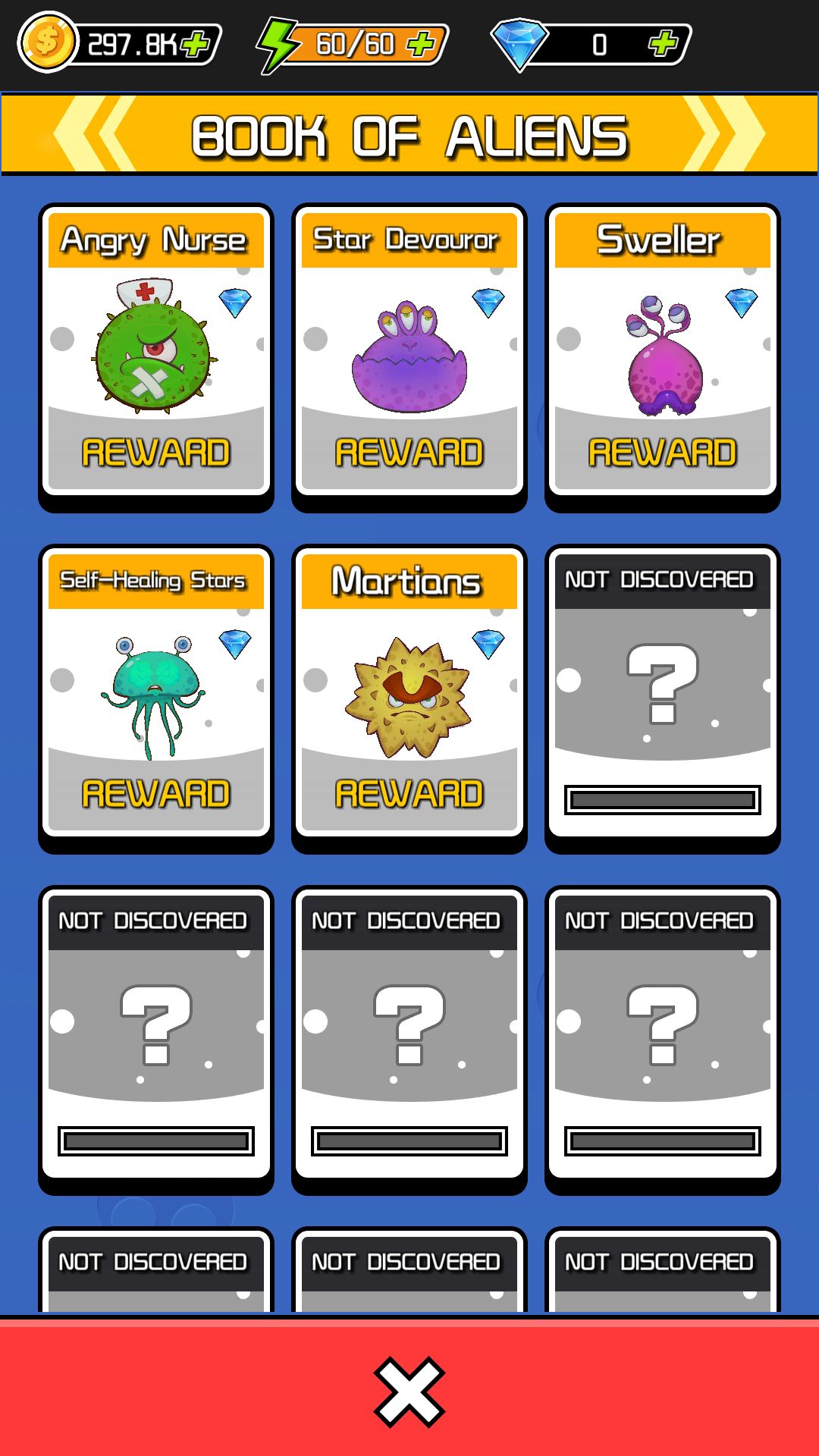Claim the Martians reward
Viewport: 819px width, 1456px height.
(x=409, y=794)
